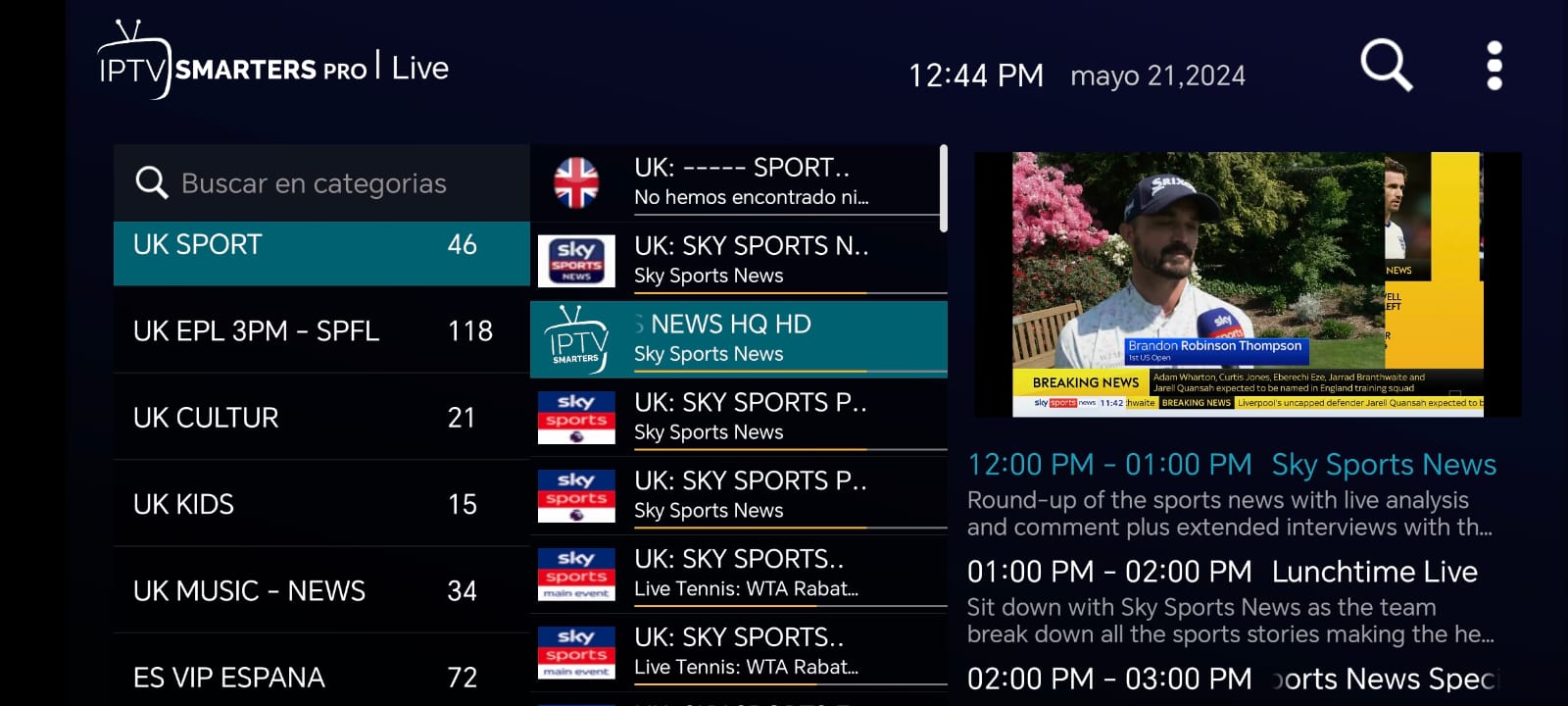Viewport: 1568px width, 706px height.
Task: Play the UK: SKY SPORTS N.. channel
Action: 739,260
